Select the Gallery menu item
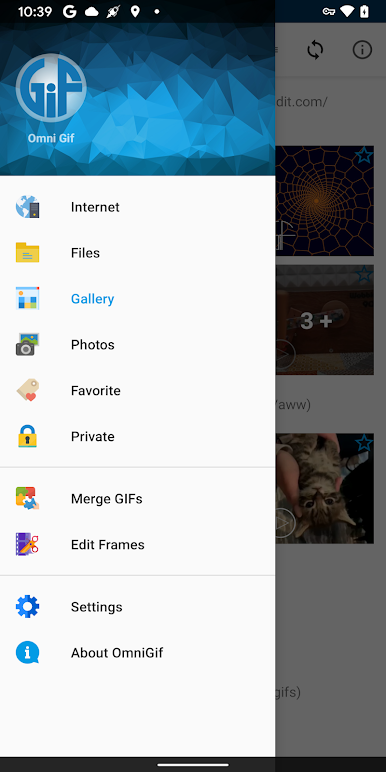 137,298
